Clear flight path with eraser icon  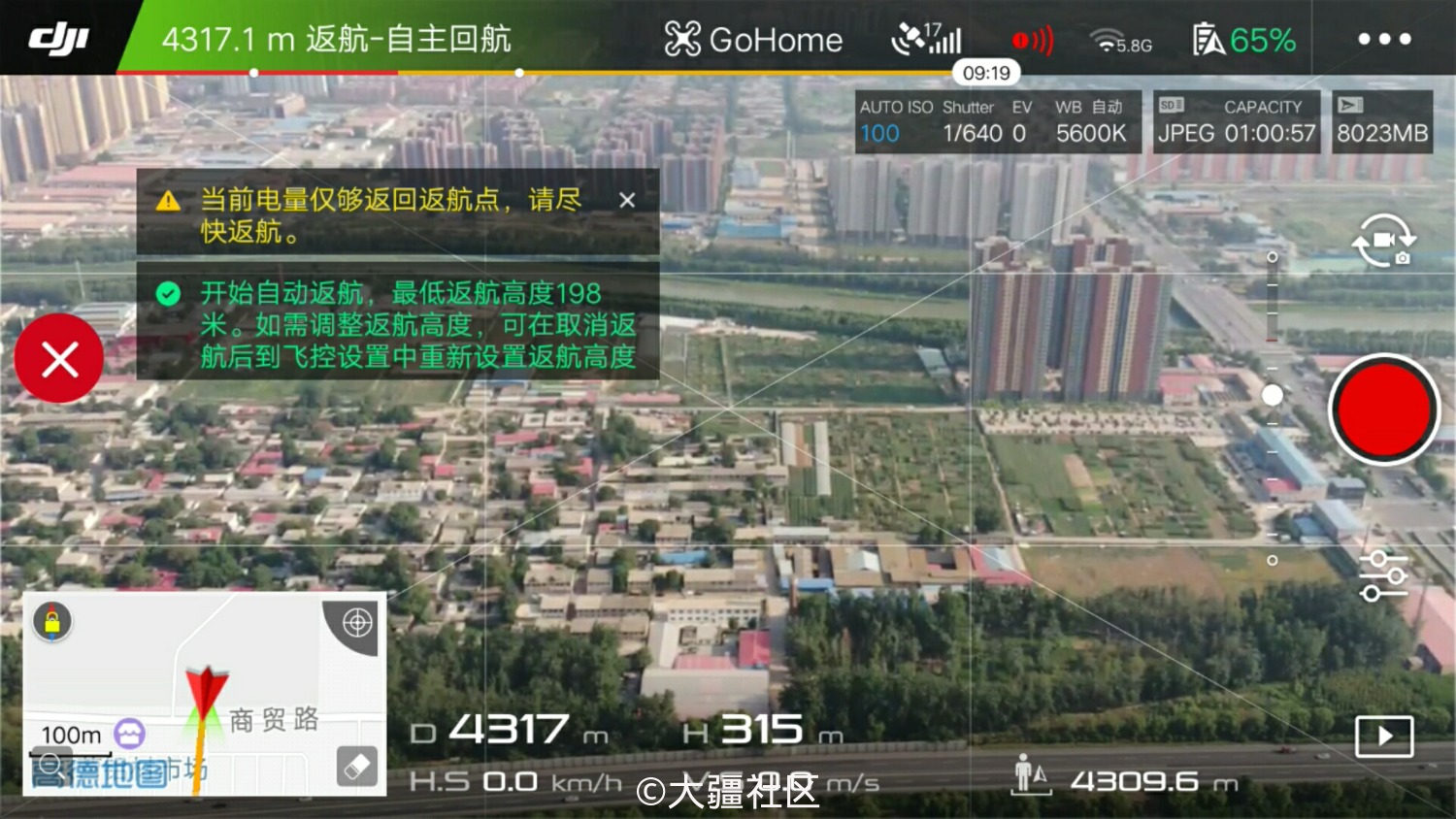tap(357, 766)
